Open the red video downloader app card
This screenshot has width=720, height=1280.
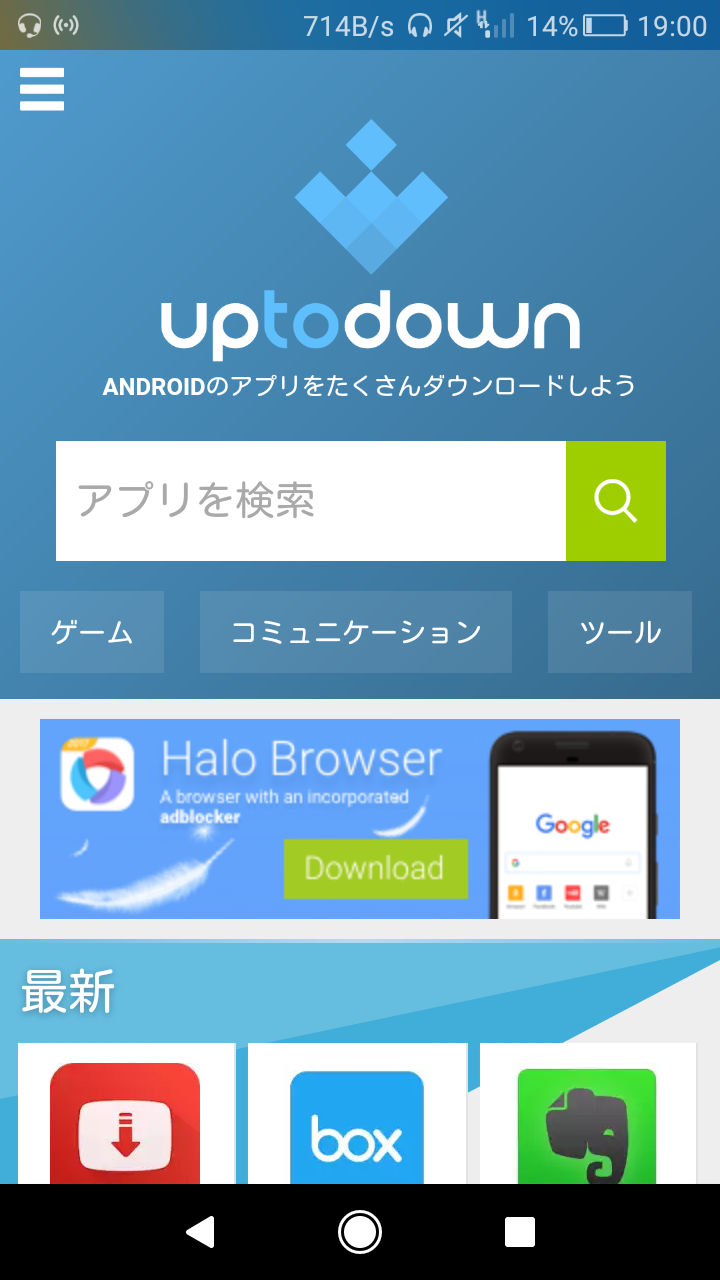[x=126, y=1118]
